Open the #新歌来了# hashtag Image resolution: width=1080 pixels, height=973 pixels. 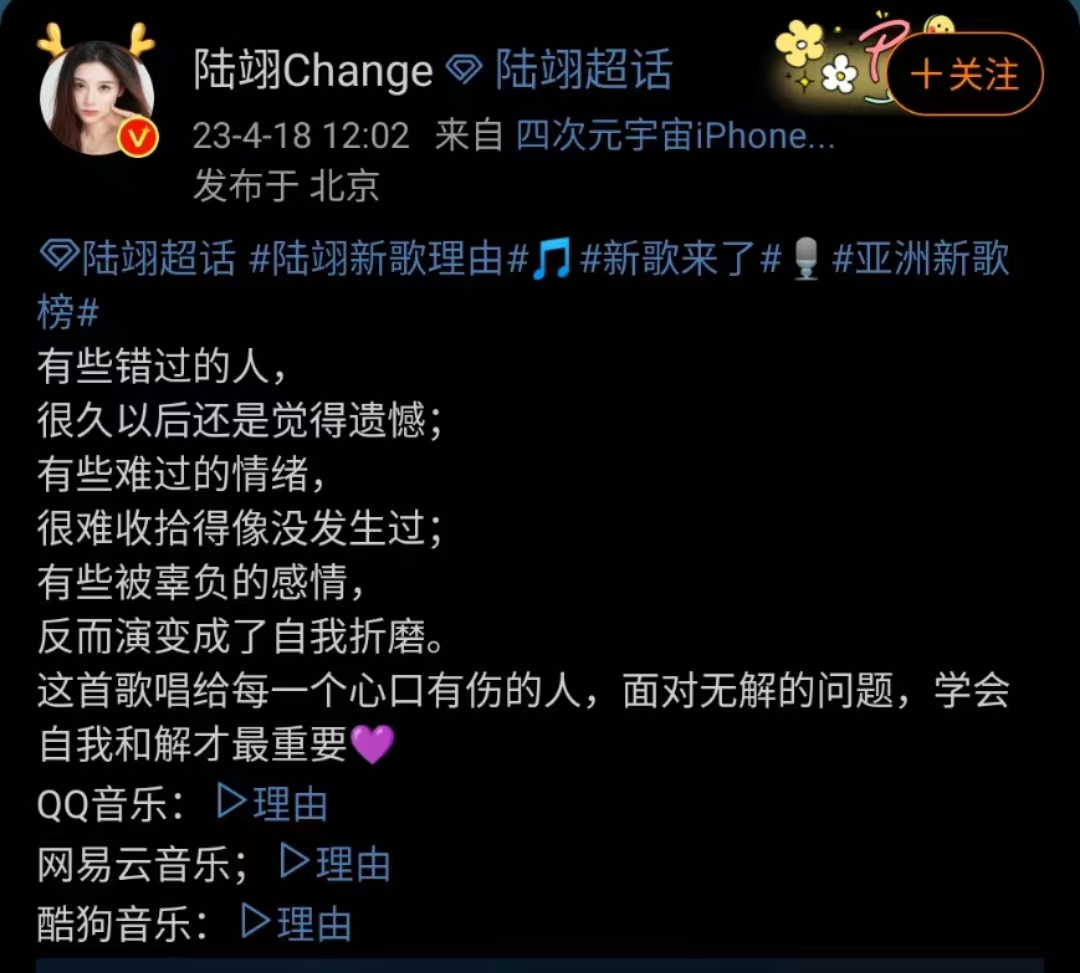(680, 260)
